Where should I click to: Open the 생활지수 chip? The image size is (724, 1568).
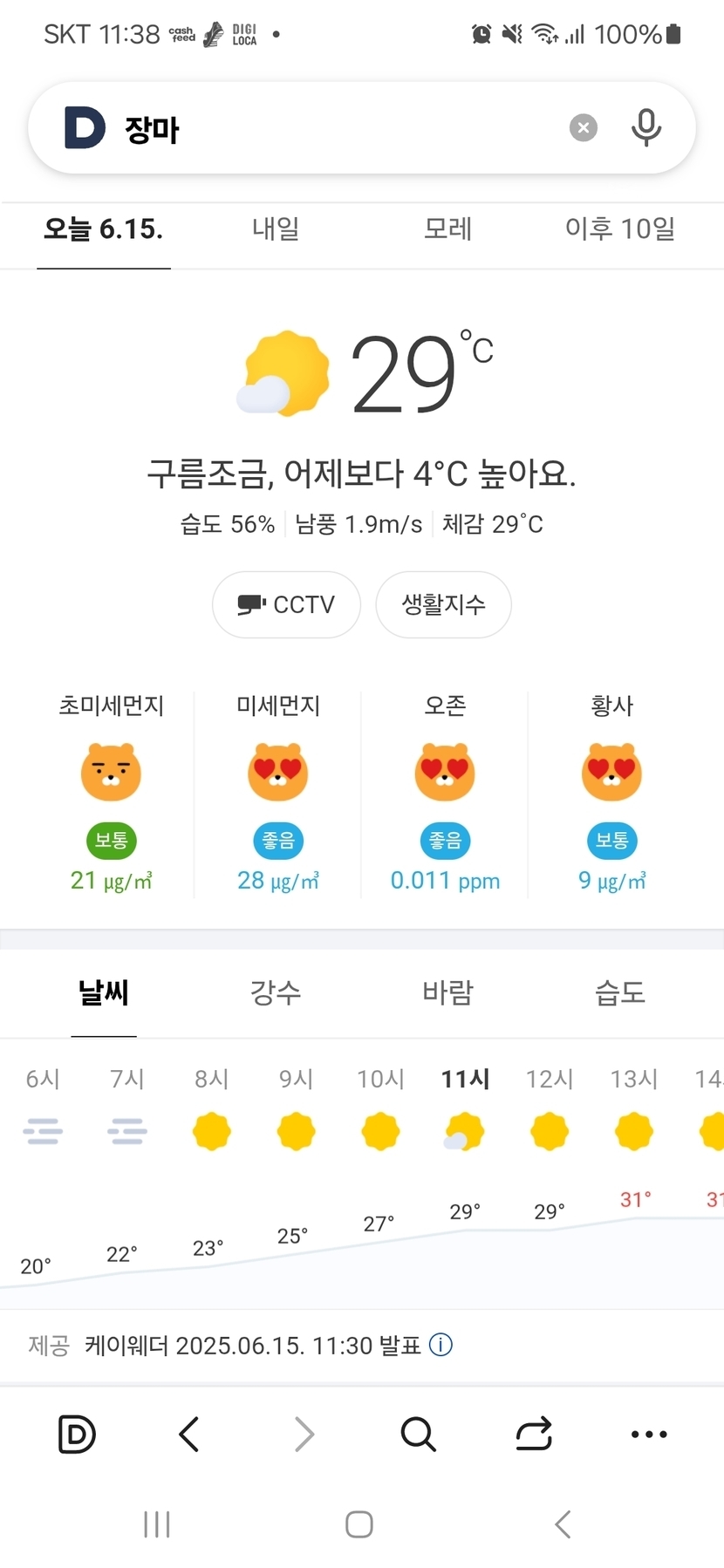coord(443,604)
